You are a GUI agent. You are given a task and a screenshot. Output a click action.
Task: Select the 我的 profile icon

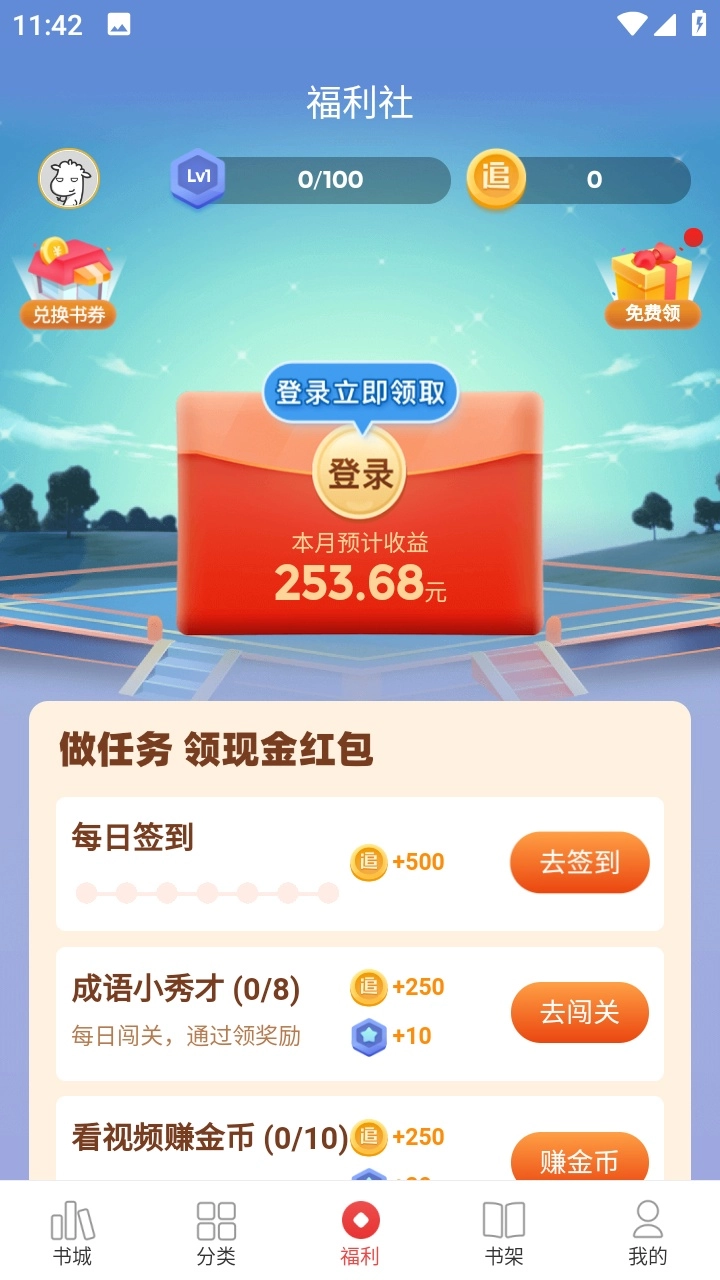[x=648, y=1219]
